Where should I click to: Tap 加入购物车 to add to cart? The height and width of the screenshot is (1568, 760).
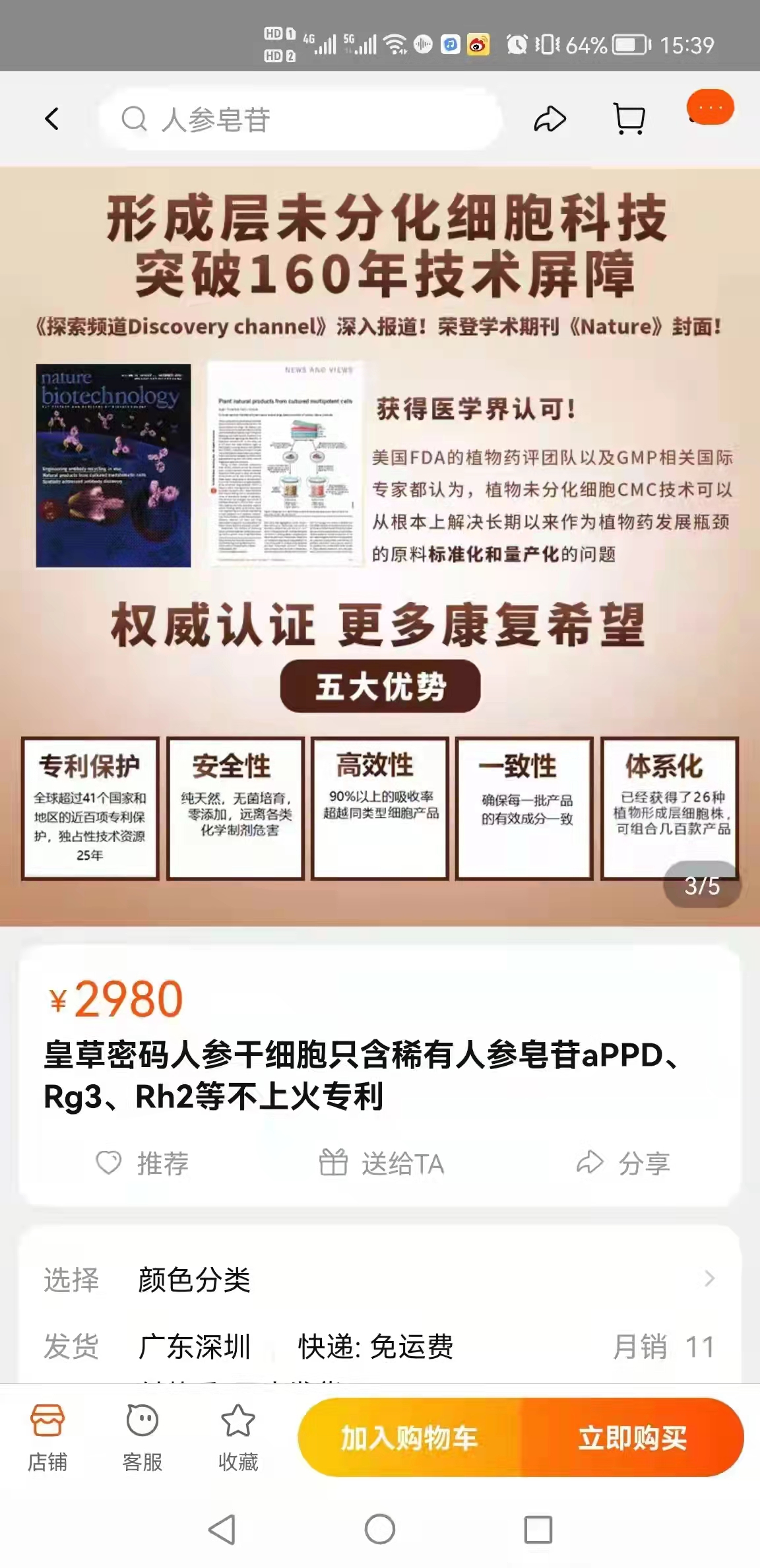[x=410, y=1437]
